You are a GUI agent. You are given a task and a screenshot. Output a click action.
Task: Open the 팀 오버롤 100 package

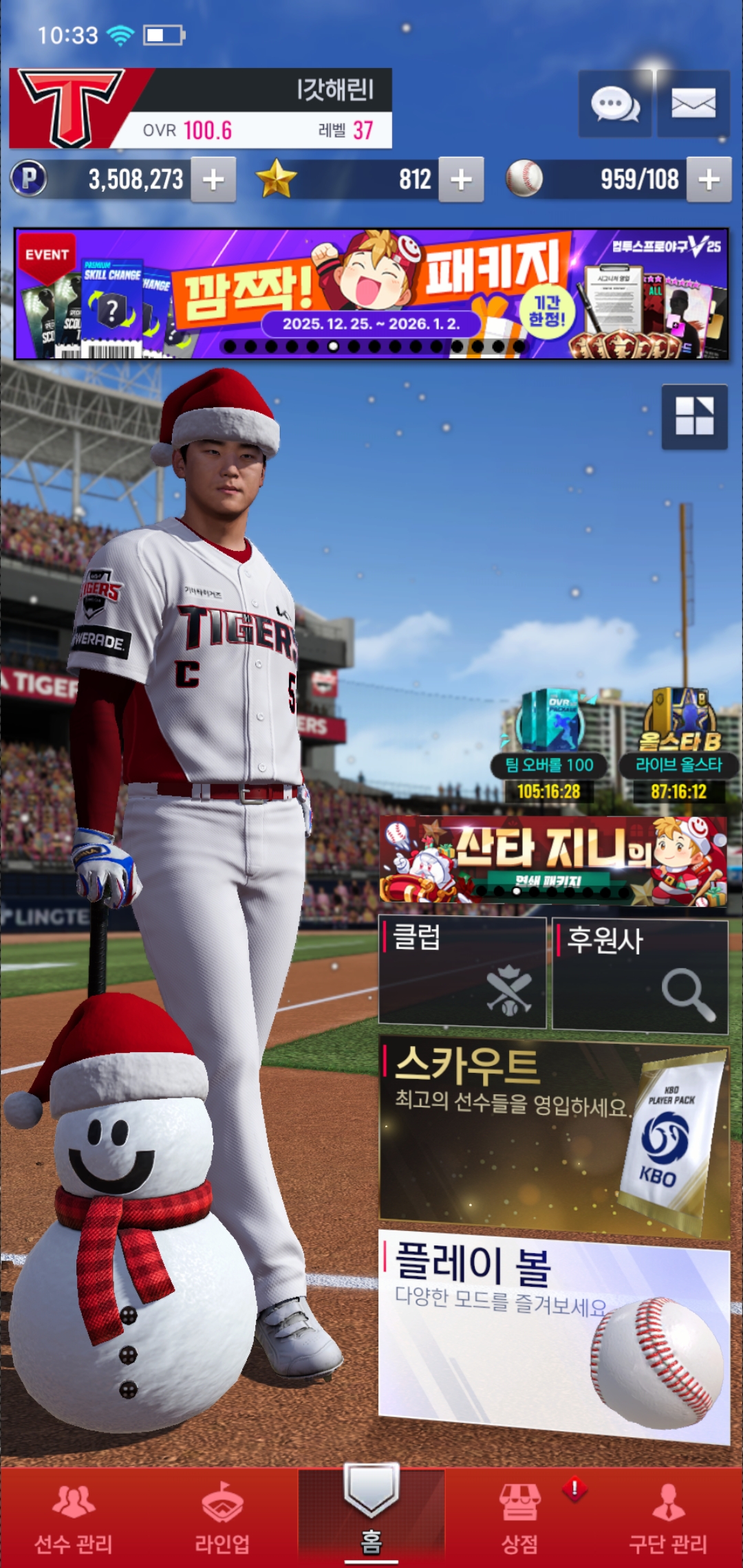[549, 744]
